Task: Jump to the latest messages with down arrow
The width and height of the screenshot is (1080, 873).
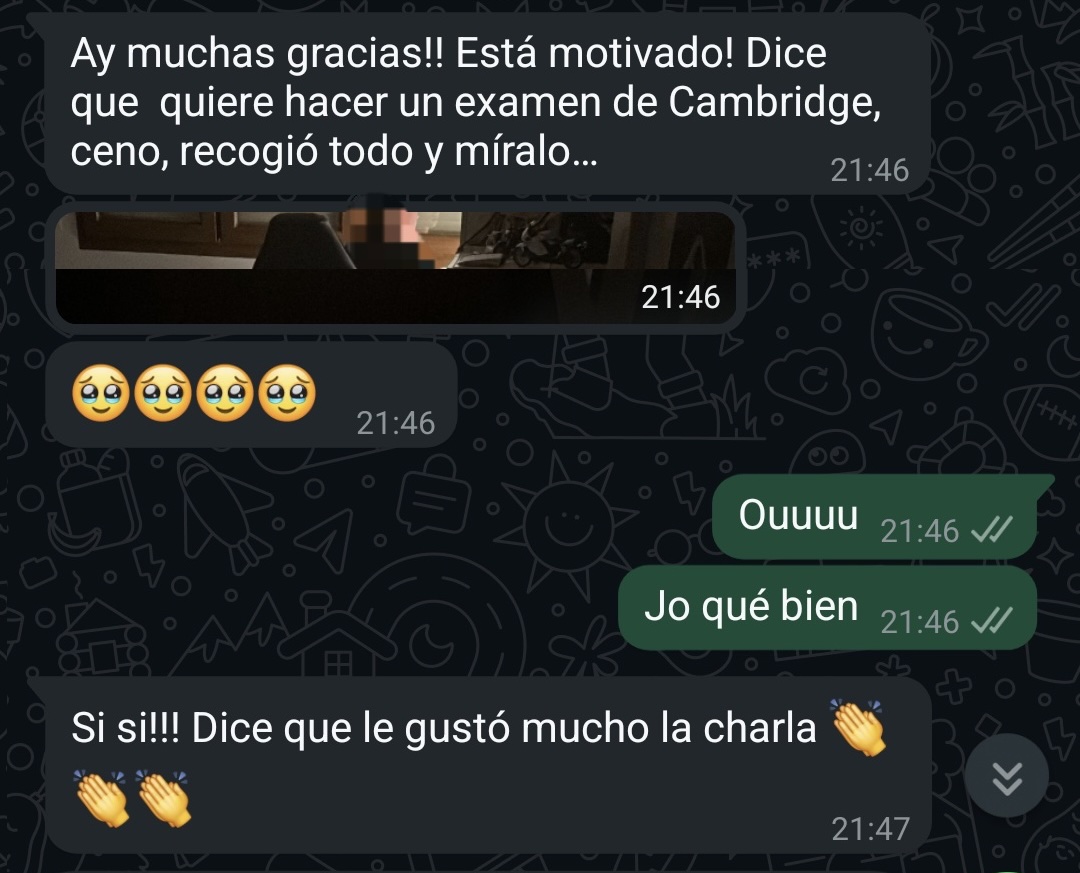Action: (1007, 777)
